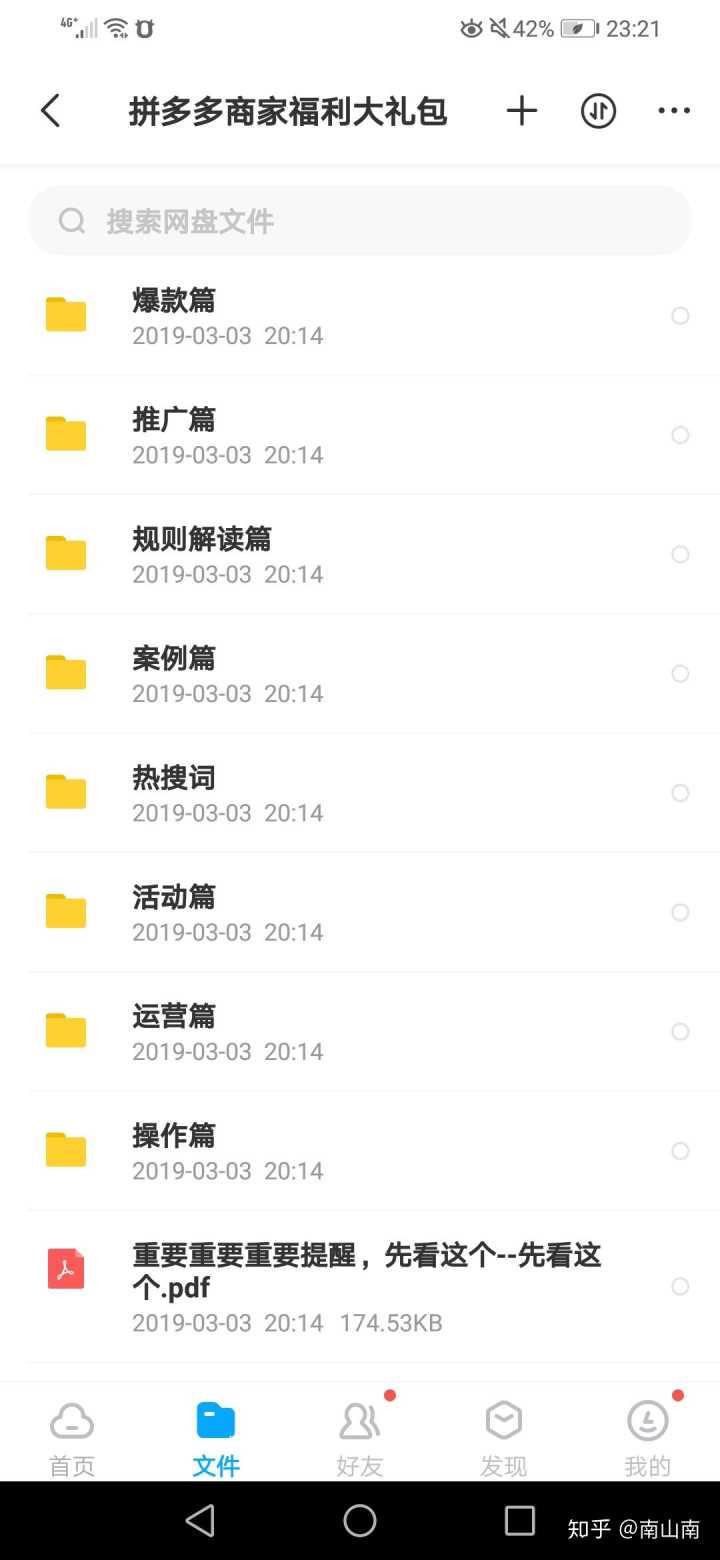Open the 操作篇 folder
Image resolution: width=720 pixels, height=1560 pixels.
(300, 1151)
